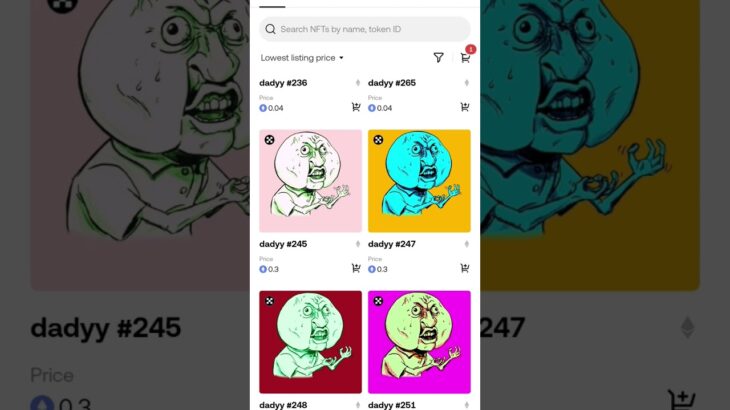Add dadyy #265 to cart

tap(465, 107)
